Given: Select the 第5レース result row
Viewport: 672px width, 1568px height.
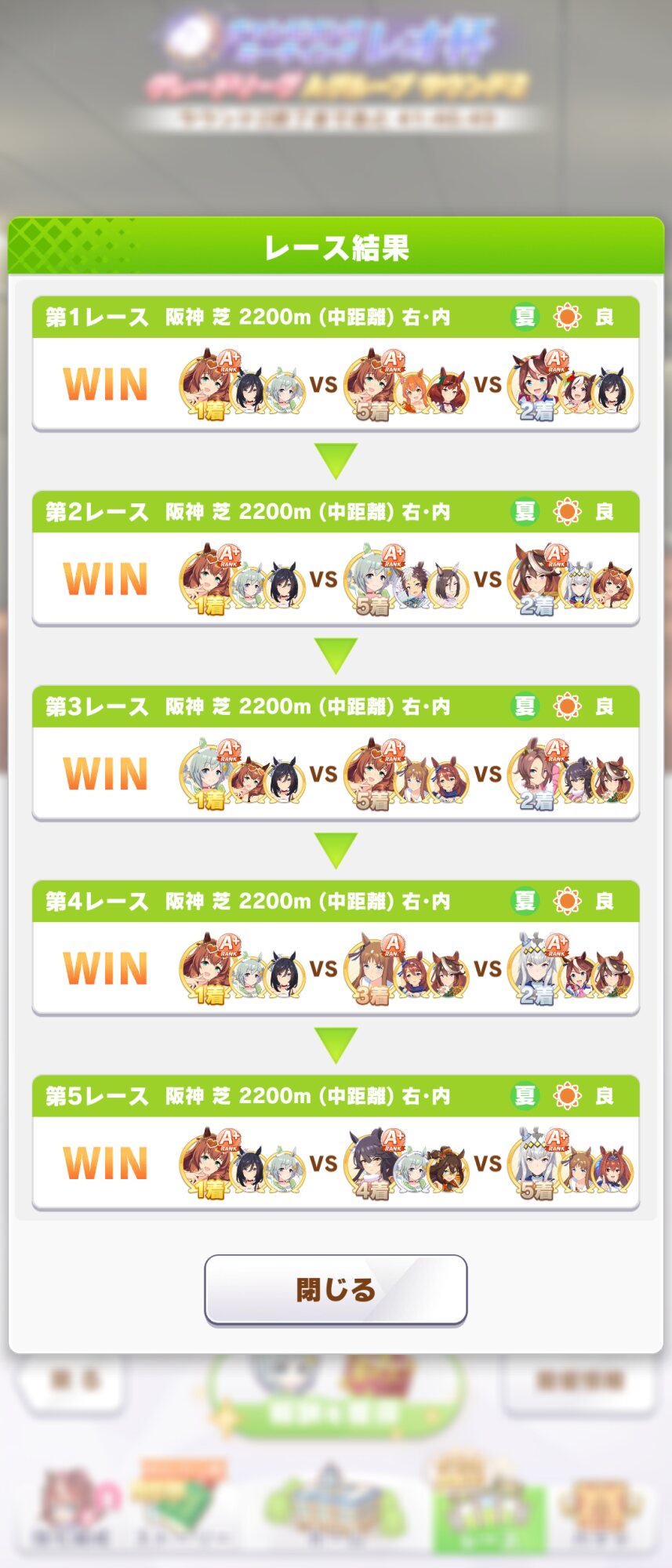Looking at the screenshot, I should (x=336, y=1142).
